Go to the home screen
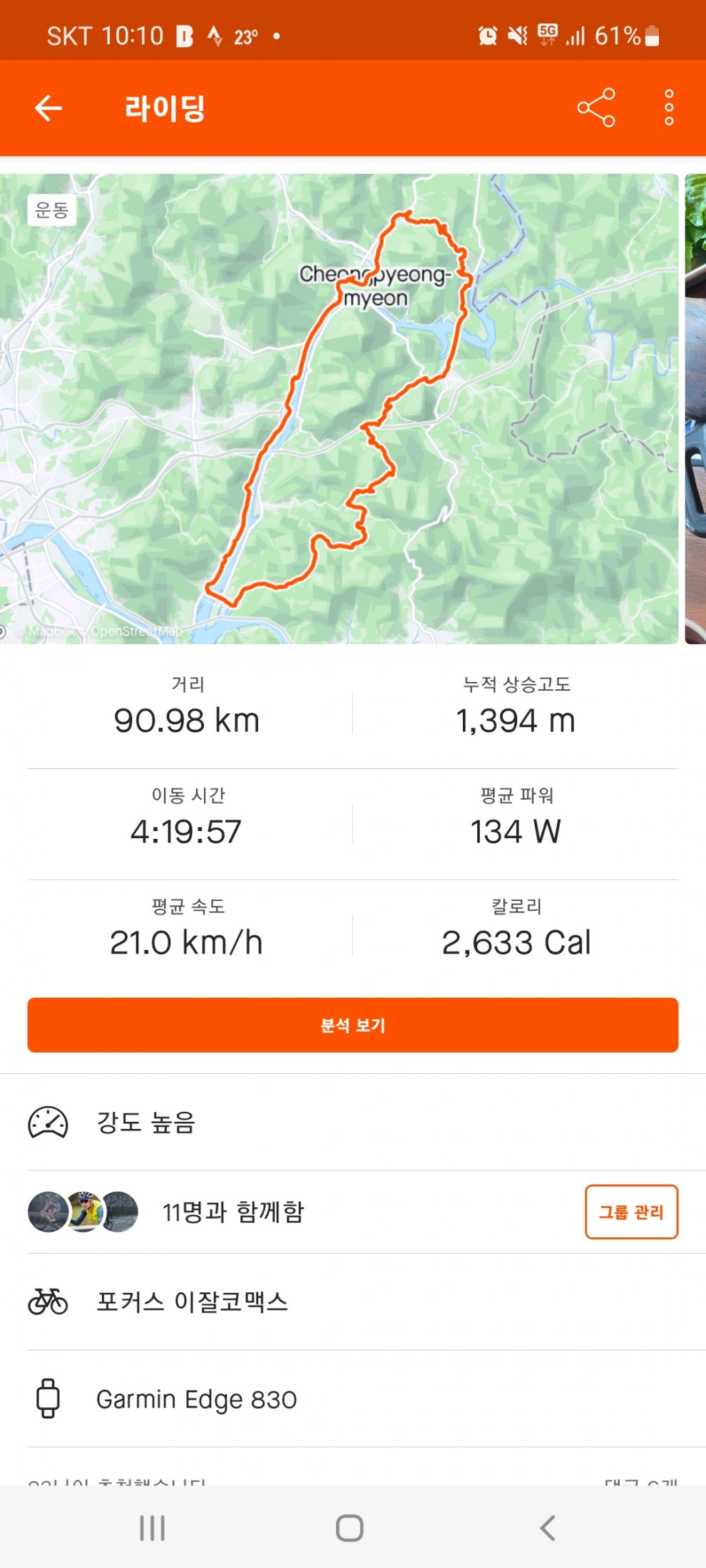 (x=349, y=1527)
